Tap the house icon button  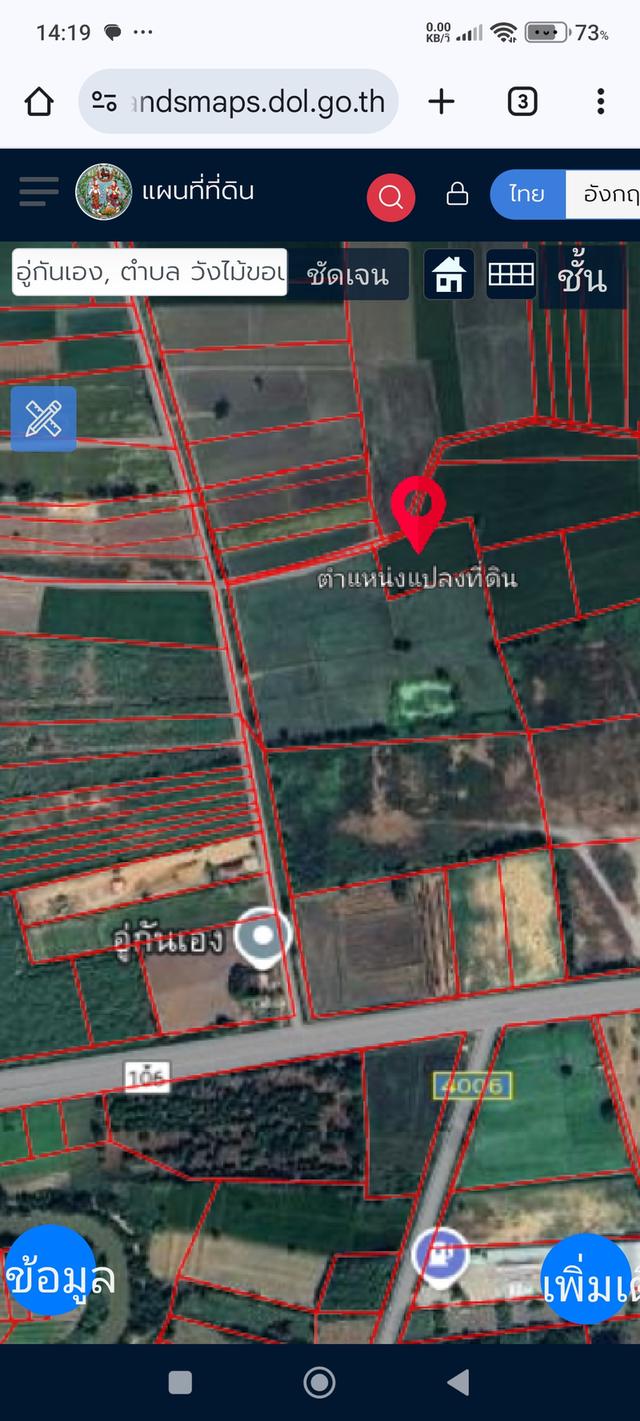tap(449, 274)
